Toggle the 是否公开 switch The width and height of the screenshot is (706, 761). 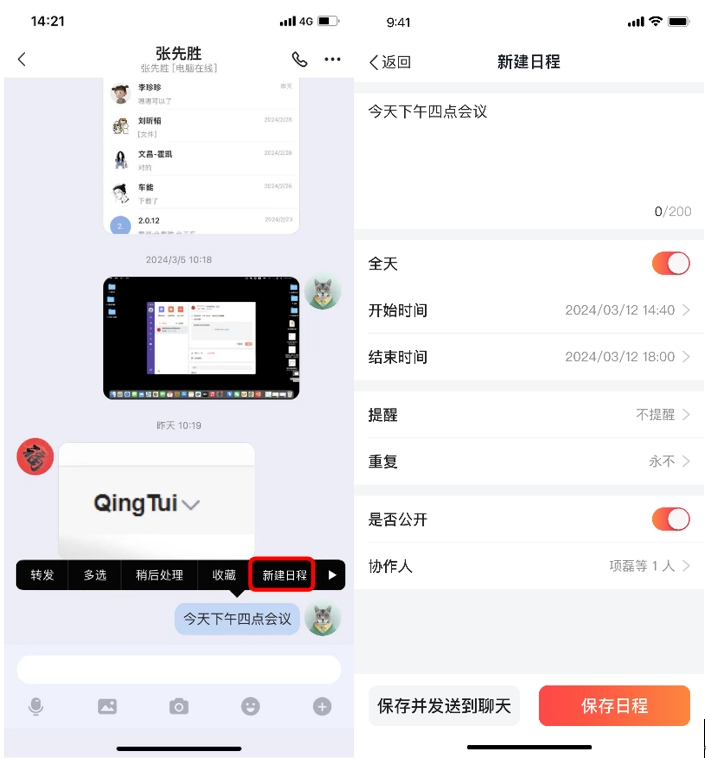coord(671,519)
